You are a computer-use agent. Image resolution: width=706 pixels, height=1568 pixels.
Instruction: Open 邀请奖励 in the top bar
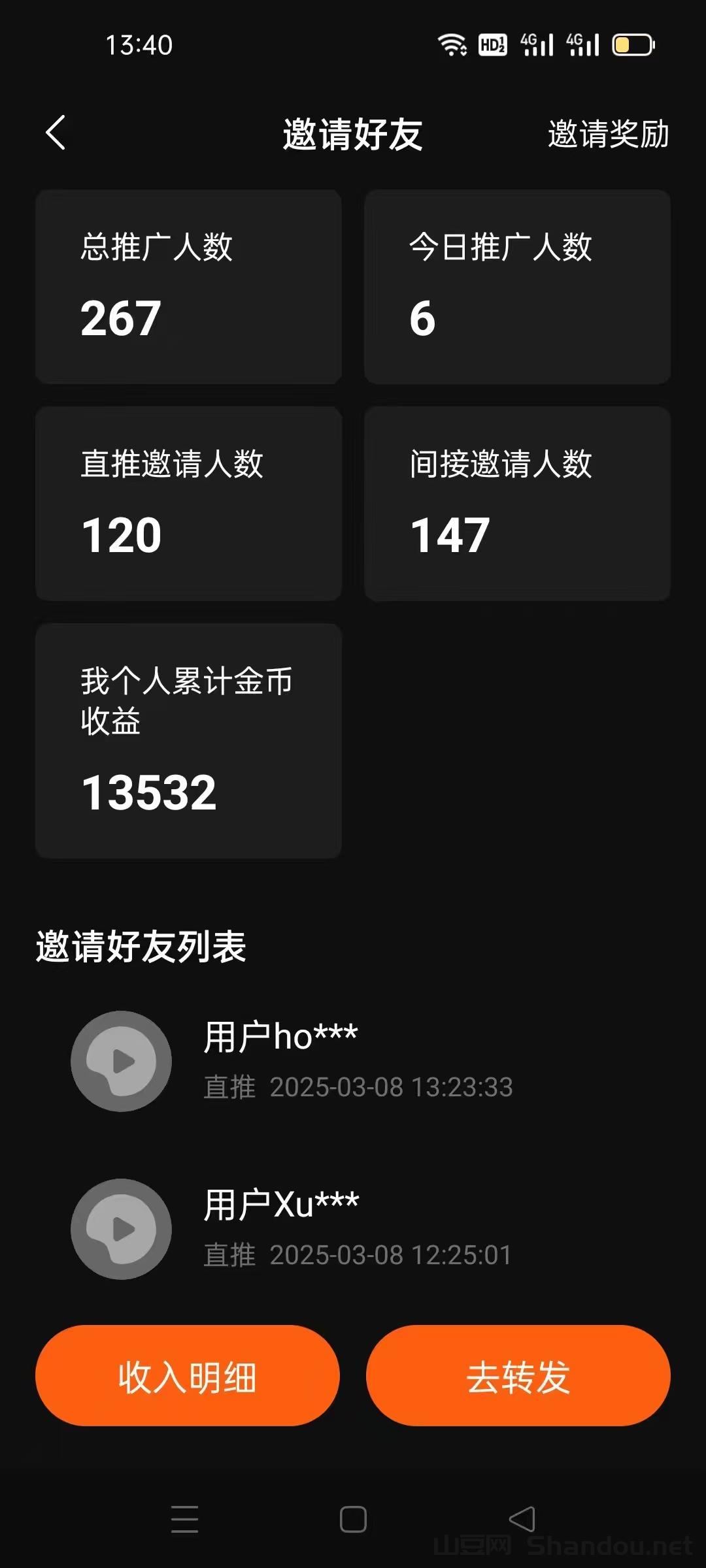pyautogui.click(x=607, y=135)
